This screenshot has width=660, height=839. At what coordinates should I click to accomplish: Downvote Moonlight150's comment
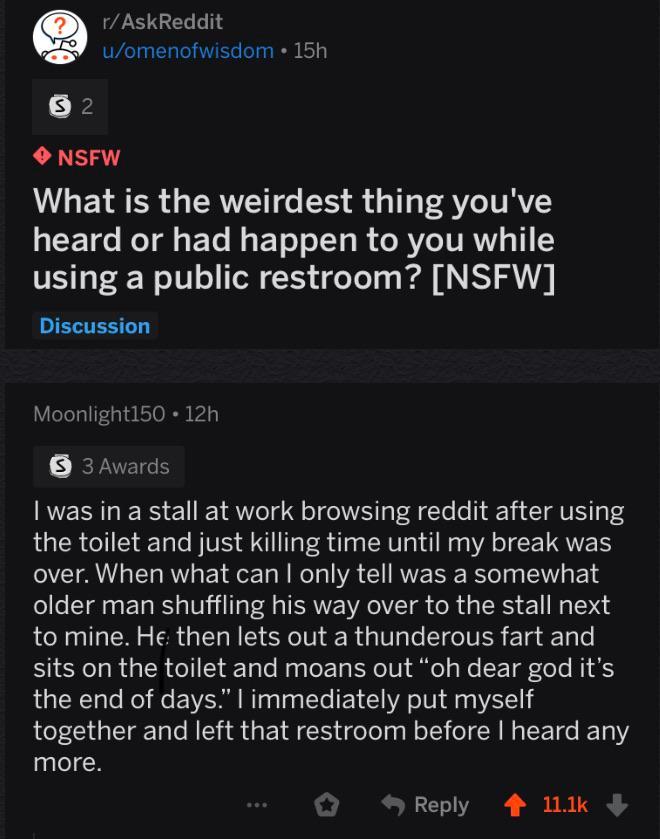[617, 804]
